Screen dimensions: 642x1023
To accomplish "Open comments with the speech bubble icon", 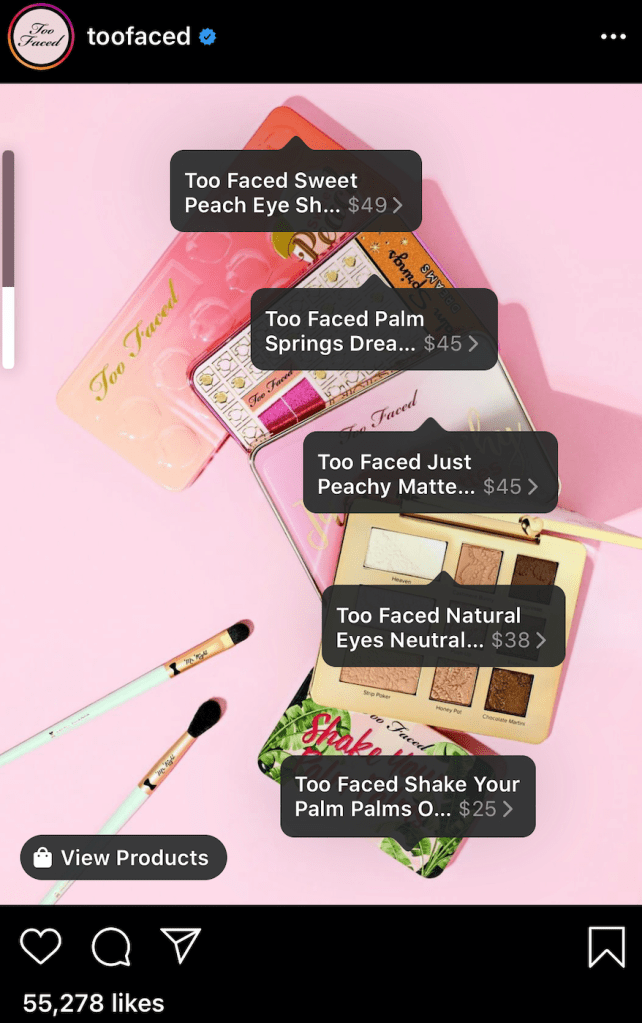I will [x=111, y=946].
